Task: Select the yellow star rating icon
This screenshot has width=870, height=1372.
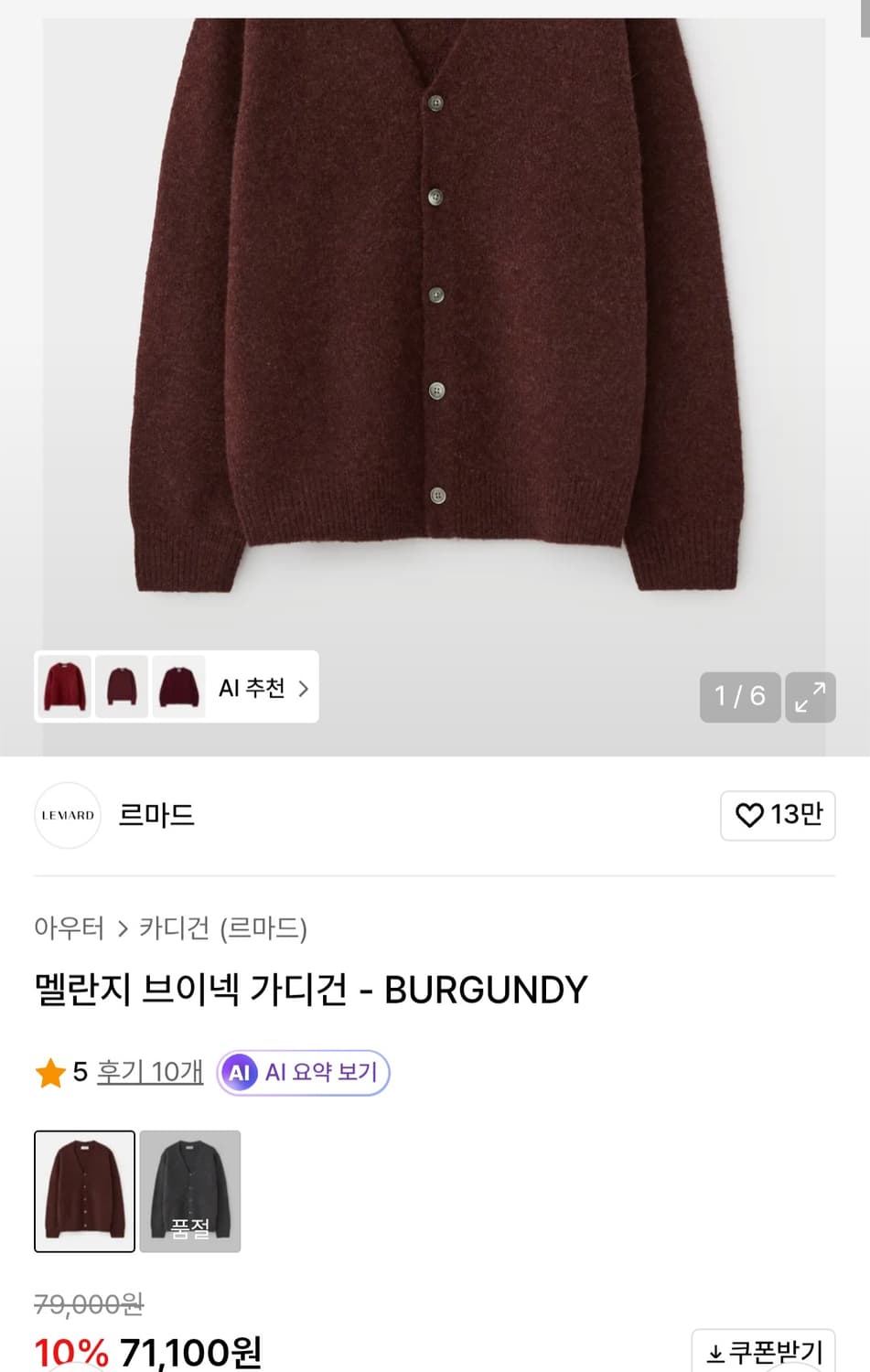Action: [x=51, y=1073]
